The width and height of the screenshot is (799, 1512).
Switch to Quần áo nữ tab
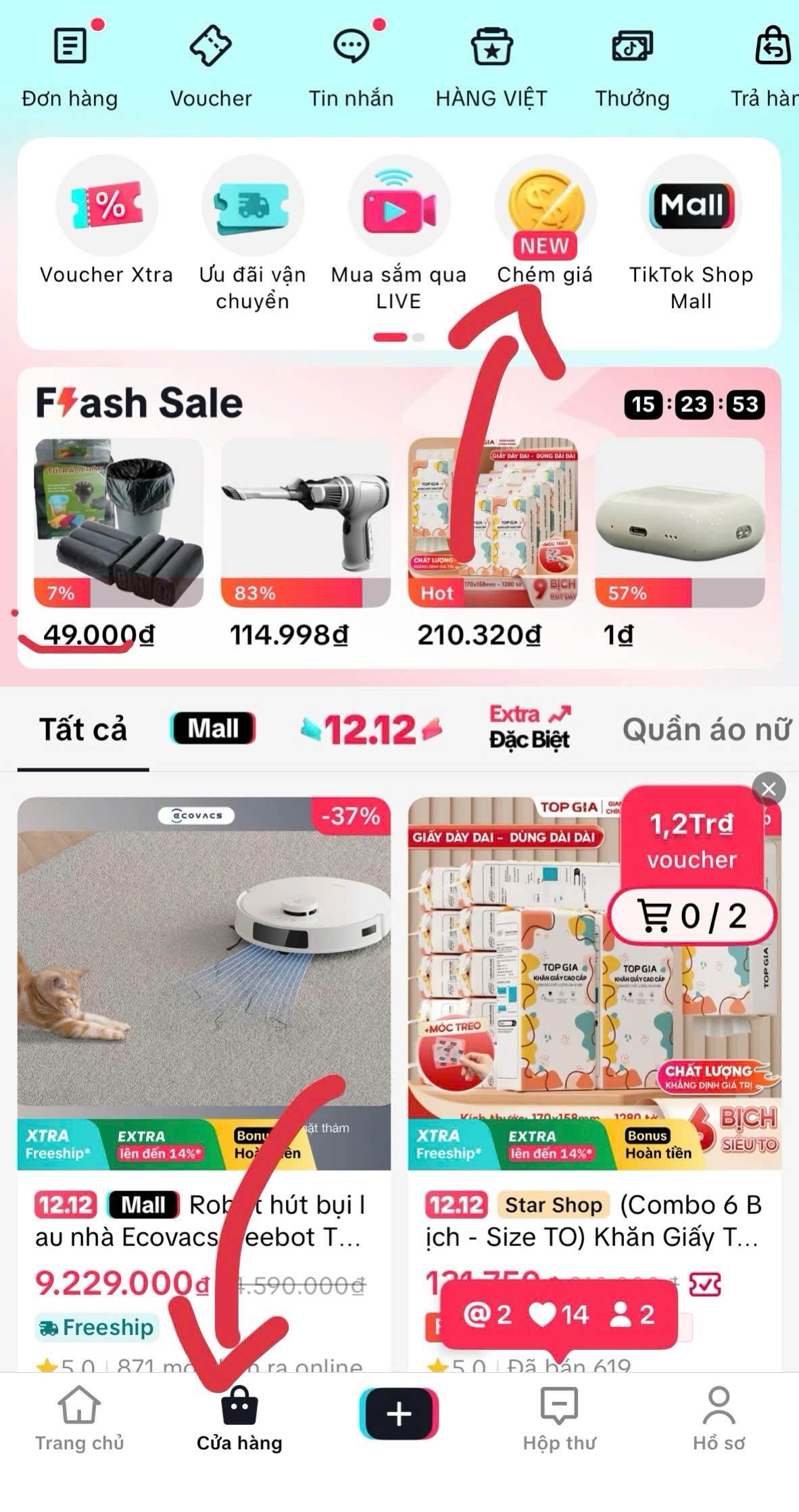[x=707, y=730]
